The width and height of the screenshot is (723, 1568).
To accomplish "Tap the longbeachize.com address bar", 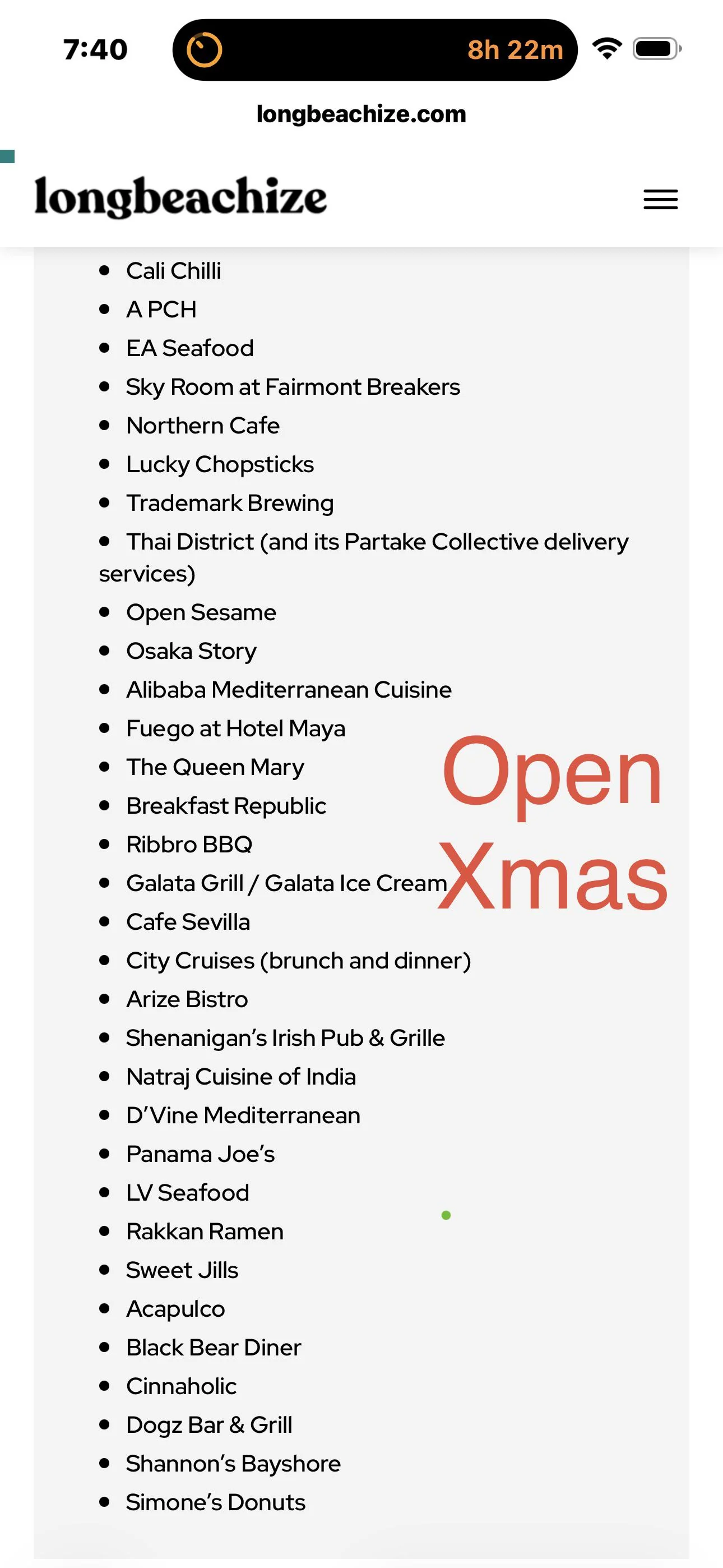I will 361,114.
